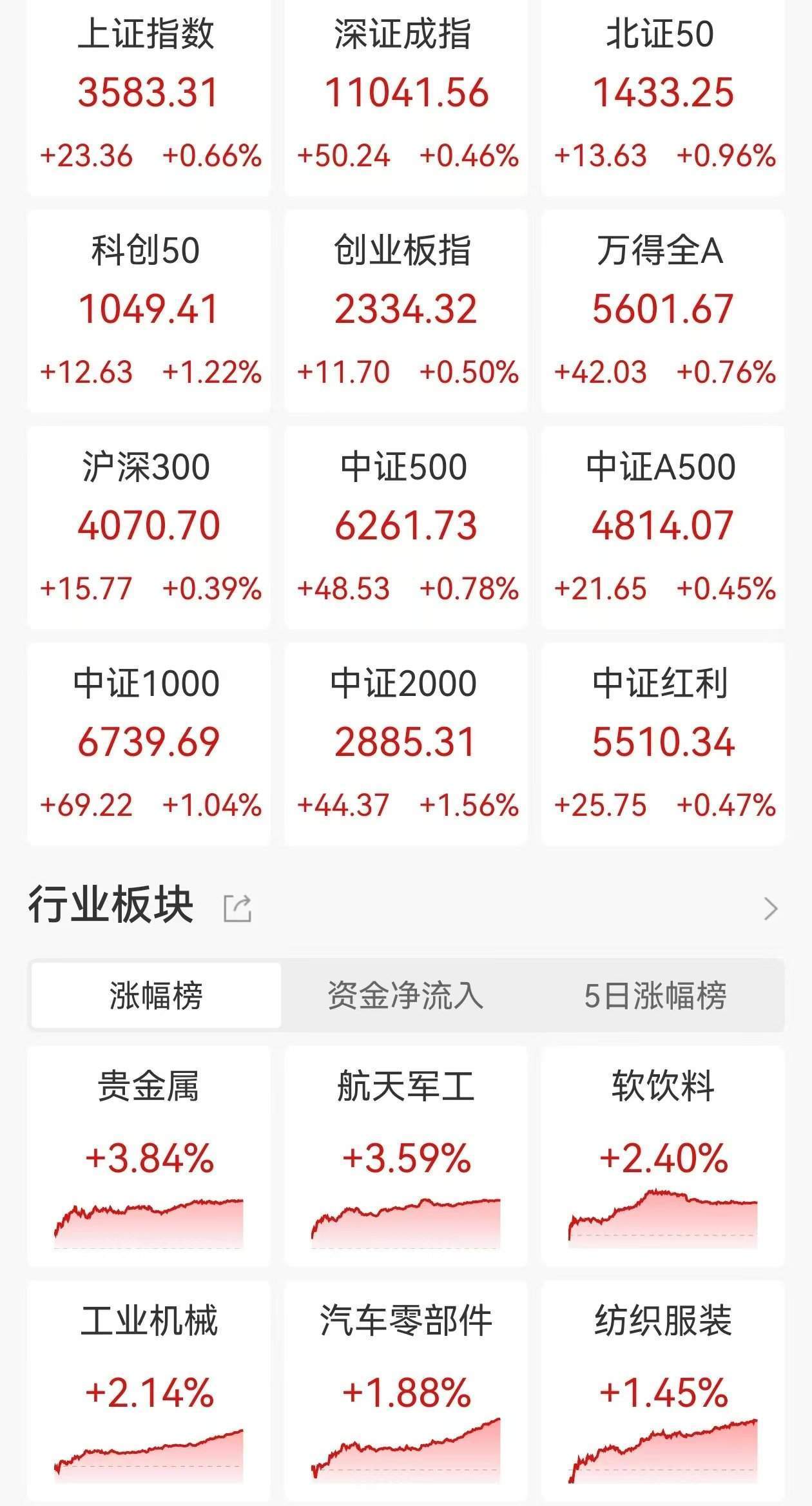View the 中证红利 index details
The height and width of the screenshot is (1506, 812).
pyautogui.click(x=663, y=744)
